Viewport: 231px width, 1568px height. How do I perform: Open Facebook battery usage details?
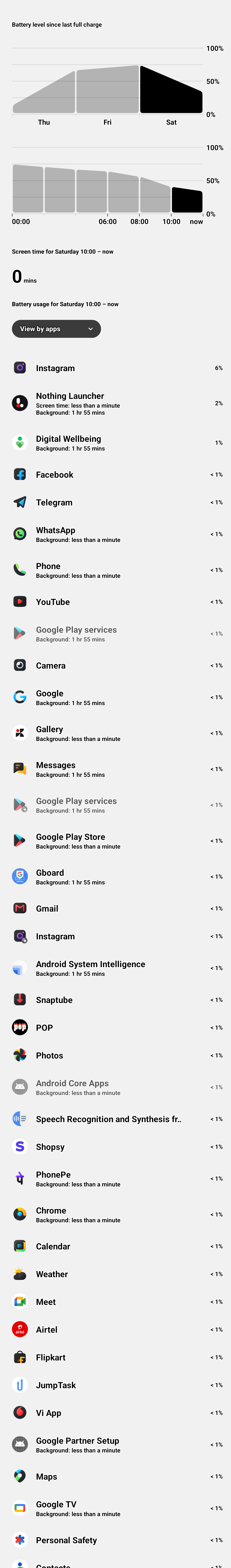[x=115, y=475]
